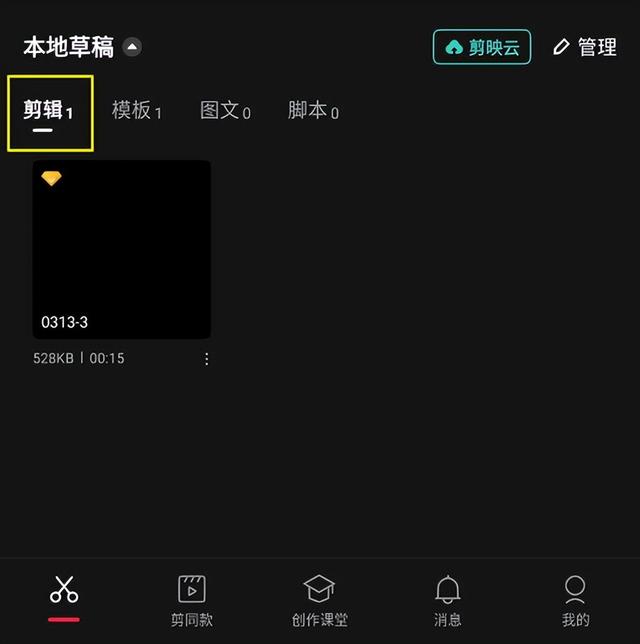Viewport: 640px width, 644px height.
Task: Go to the scissors editing tab
Action: pyautogui.click(x=64, y=596)
